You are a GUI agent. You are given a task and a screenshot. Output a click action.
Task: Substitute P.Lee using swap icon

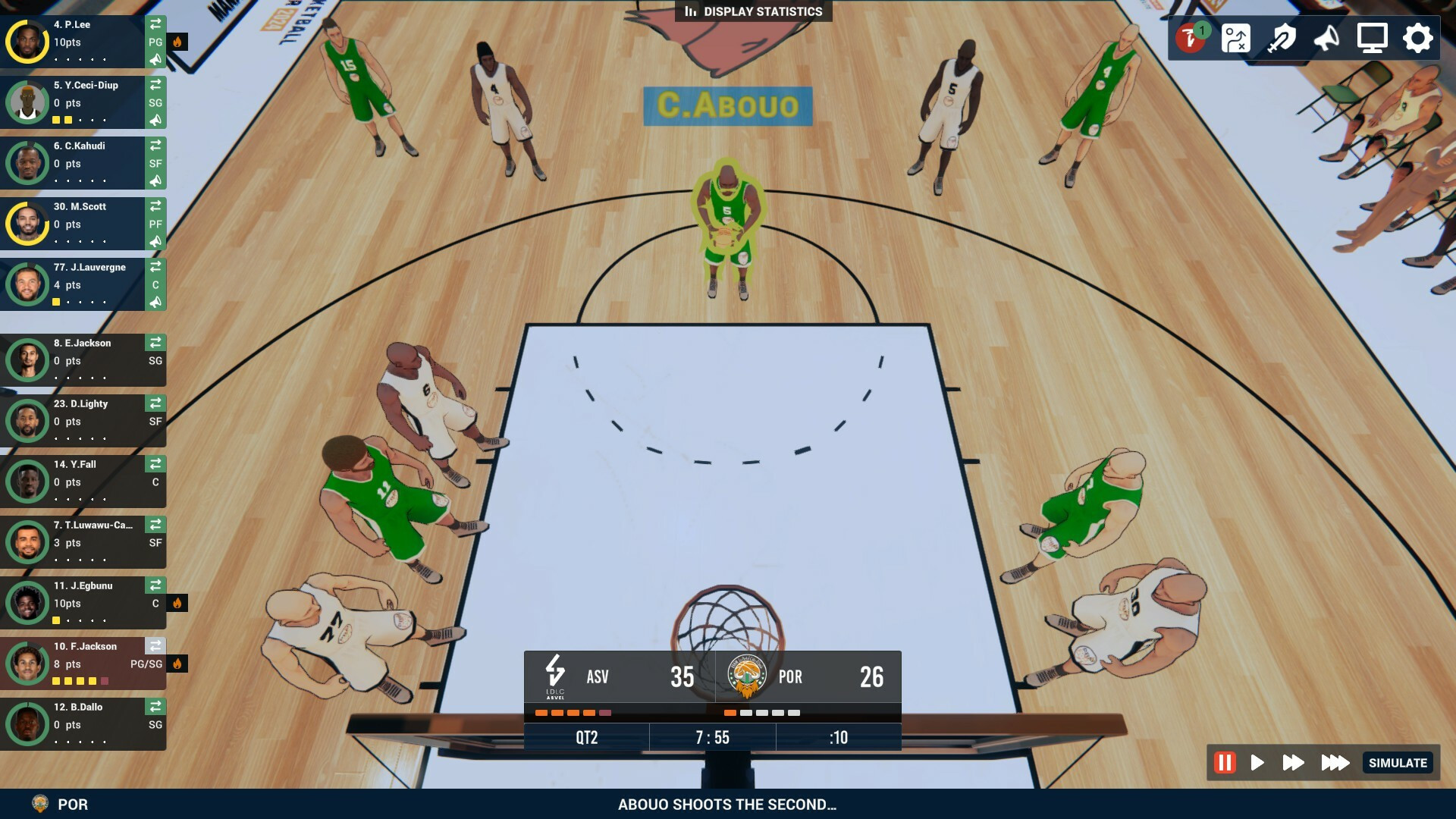point(155,24)
